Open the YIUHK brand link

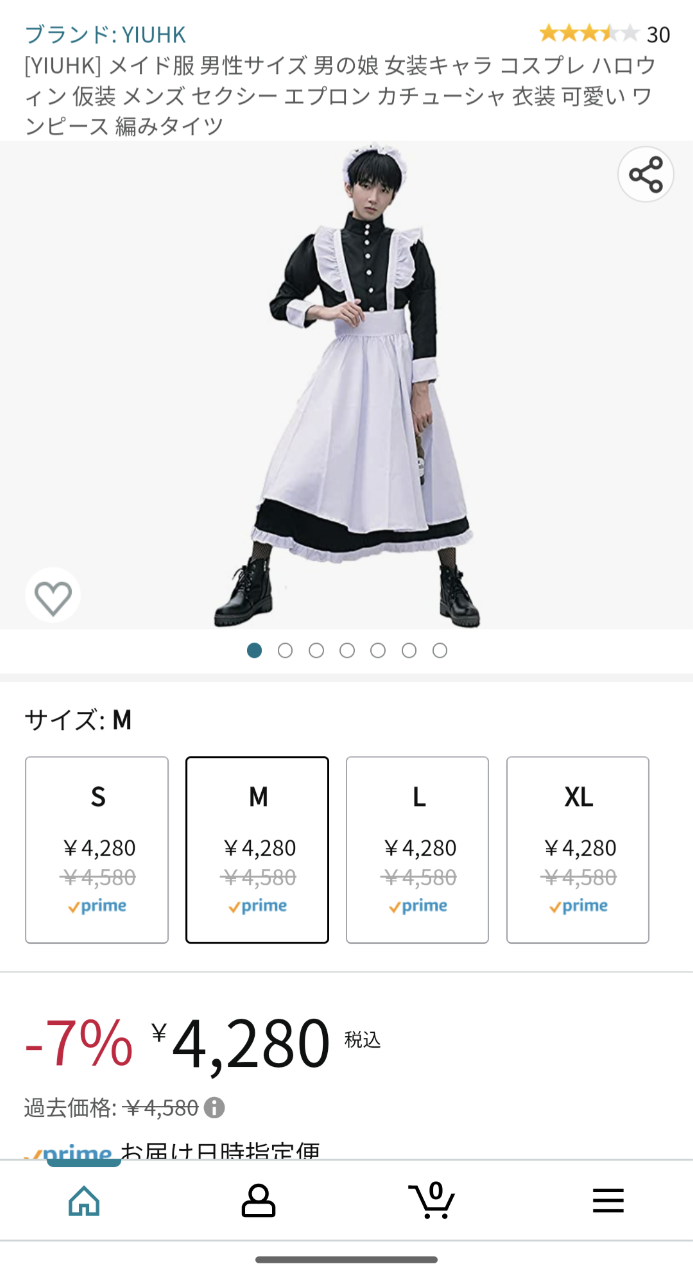[x=105, y=35]
